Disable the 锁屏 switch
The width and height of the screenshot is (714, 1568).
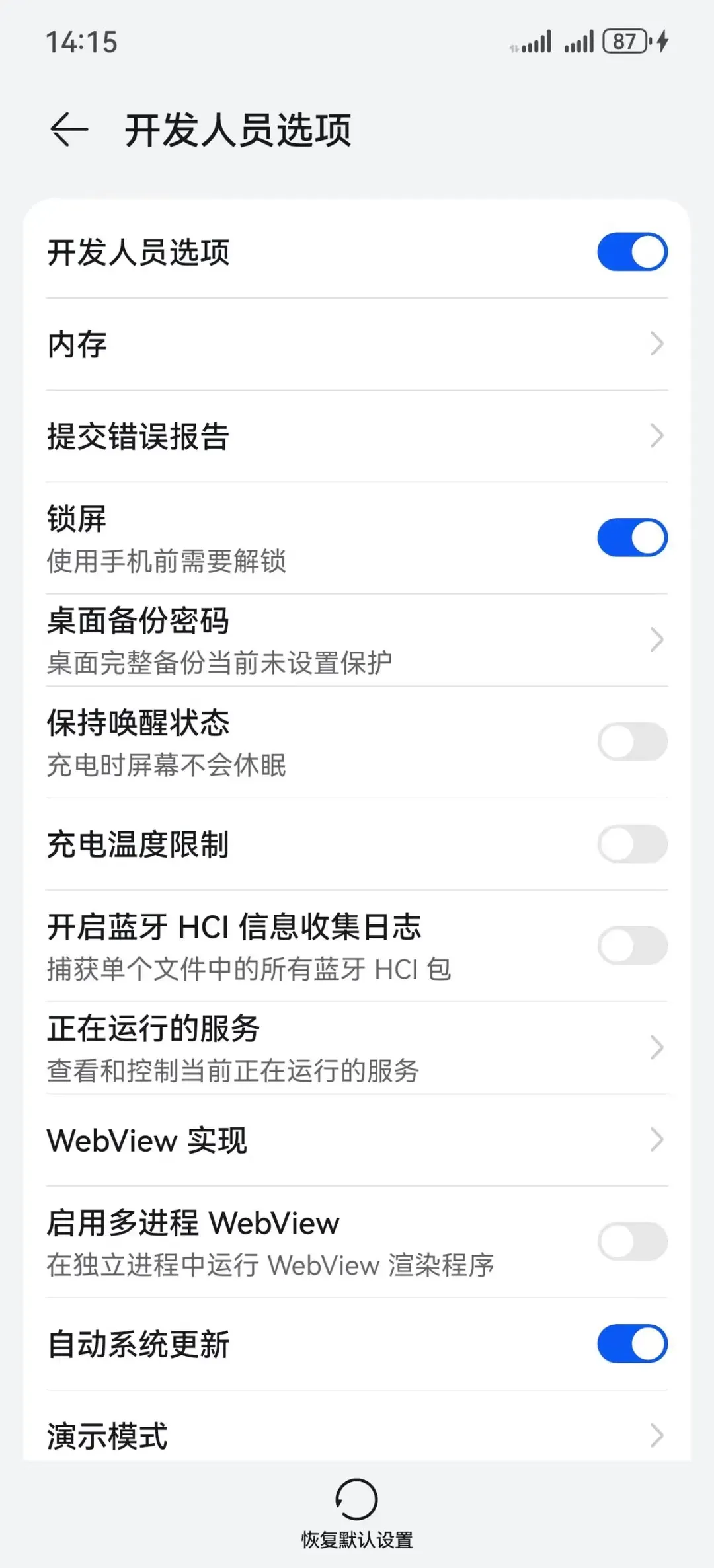point(632,538)
